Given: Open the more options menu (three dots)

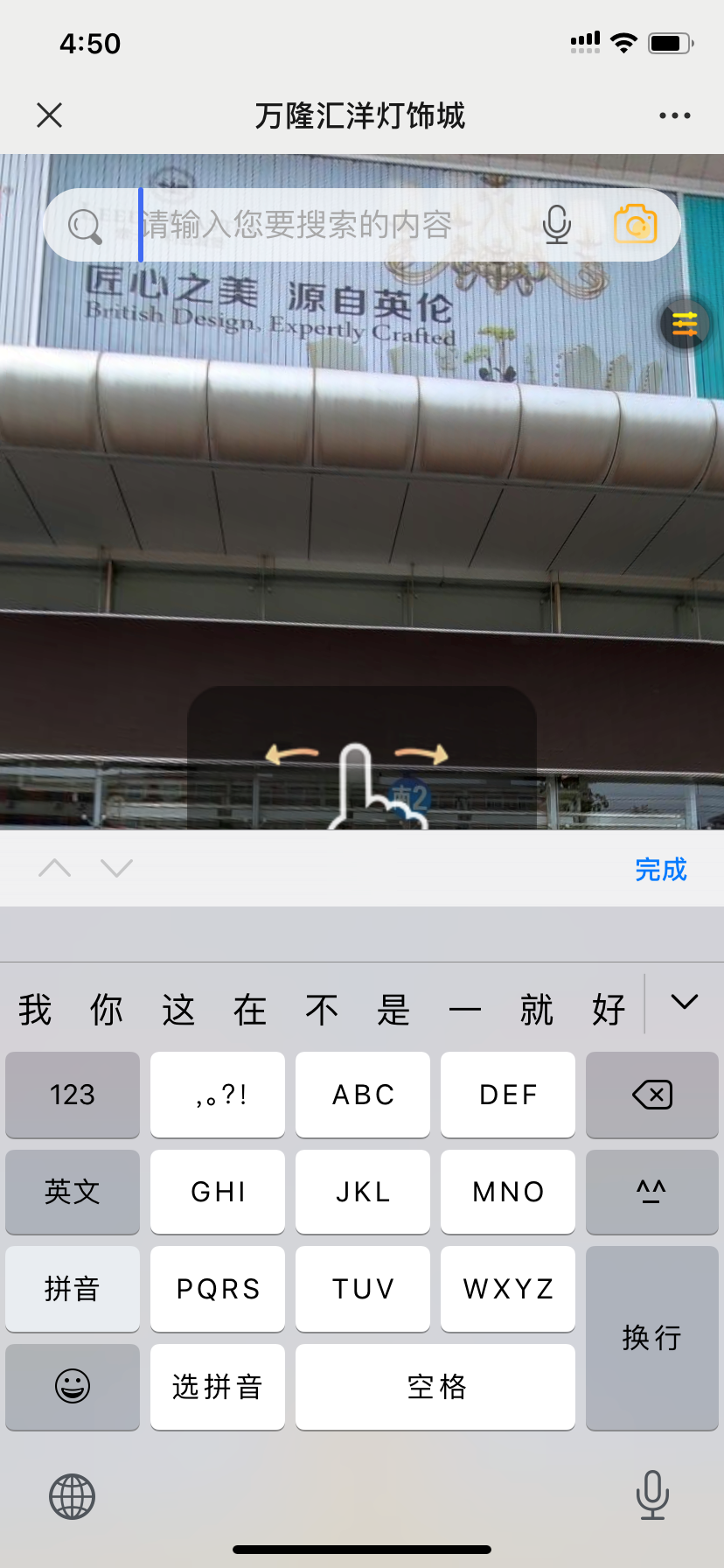Looking at the screenshot, I should coord(674,115).
